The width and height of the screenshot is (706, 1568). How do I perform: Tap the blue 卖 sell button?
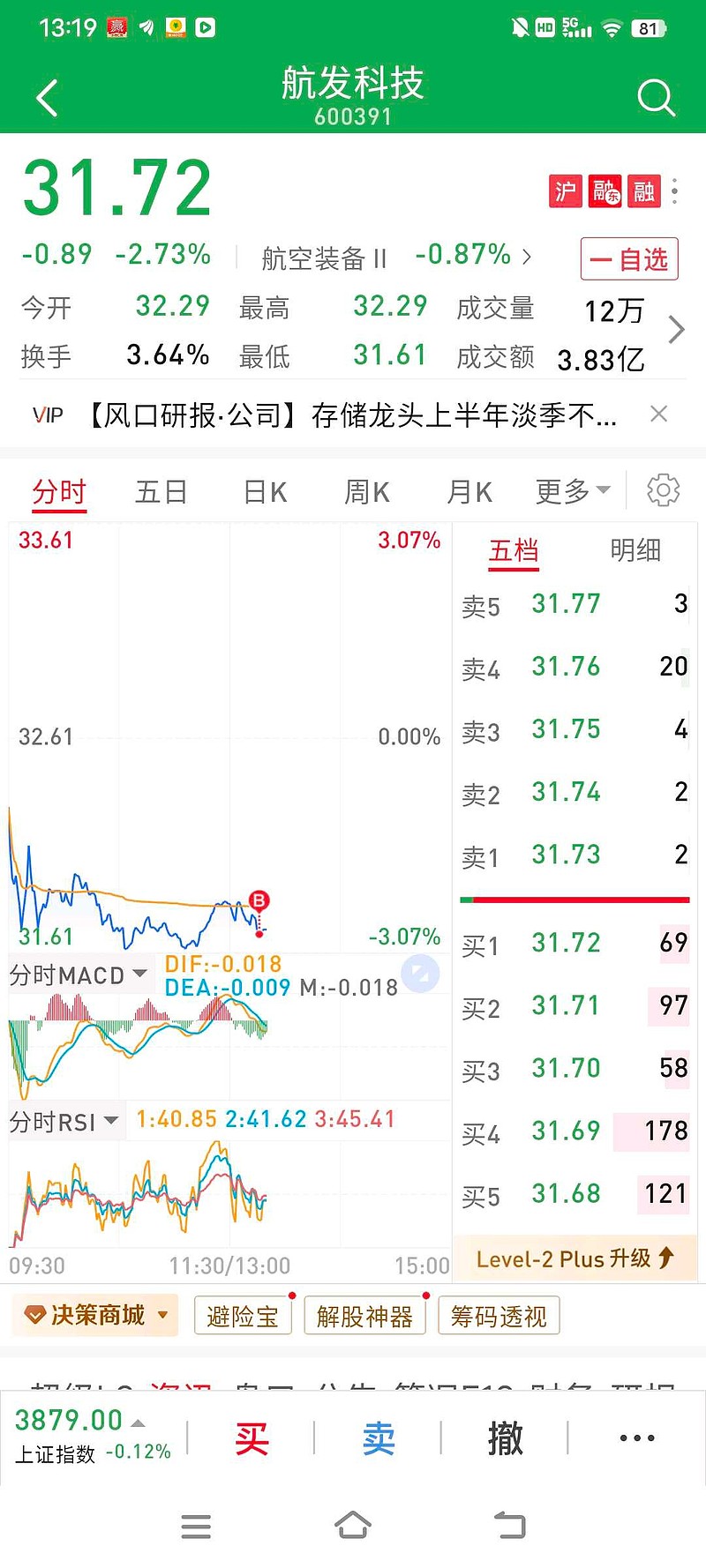(x=379, y=1437)
